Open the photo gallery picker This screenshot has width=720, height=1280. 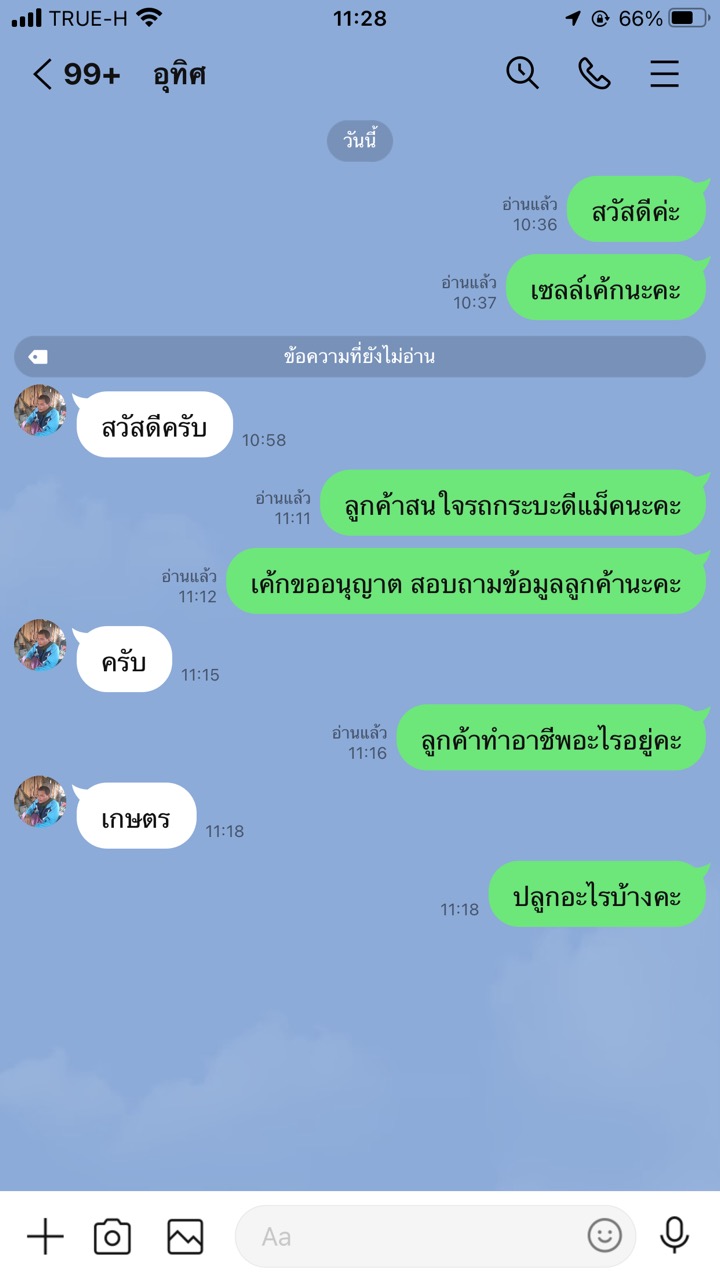tap(185, 1237)
